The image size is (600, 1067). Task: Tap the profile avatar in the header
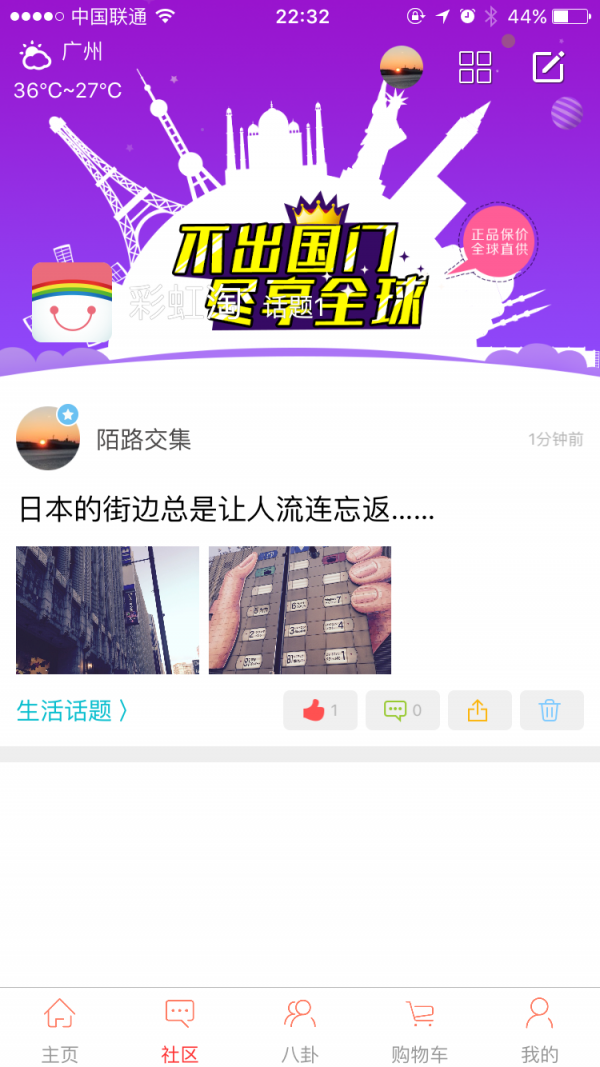(x=401, y=67)
